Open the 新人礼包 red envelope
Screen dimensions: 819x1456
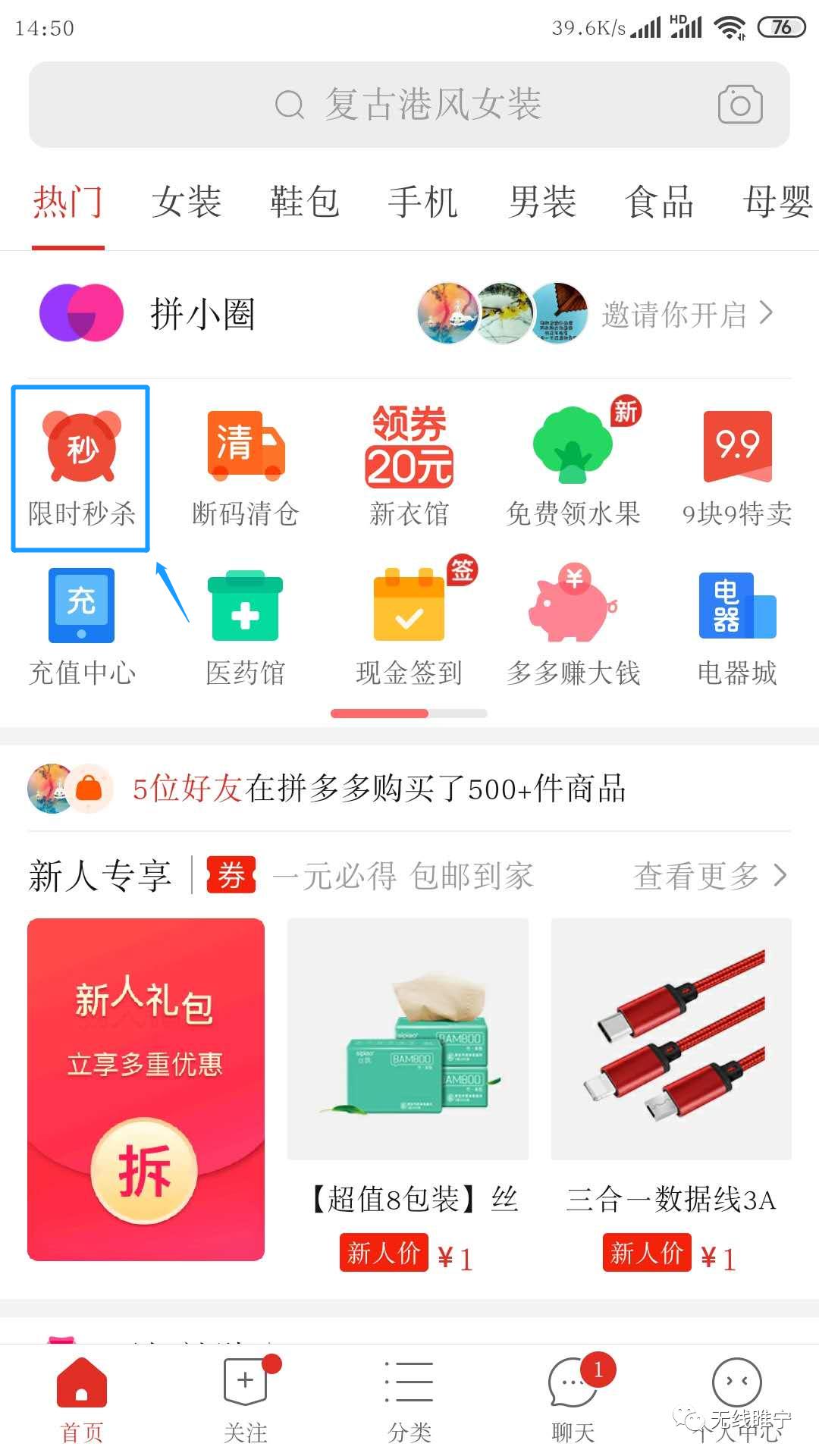[146, 1089]
